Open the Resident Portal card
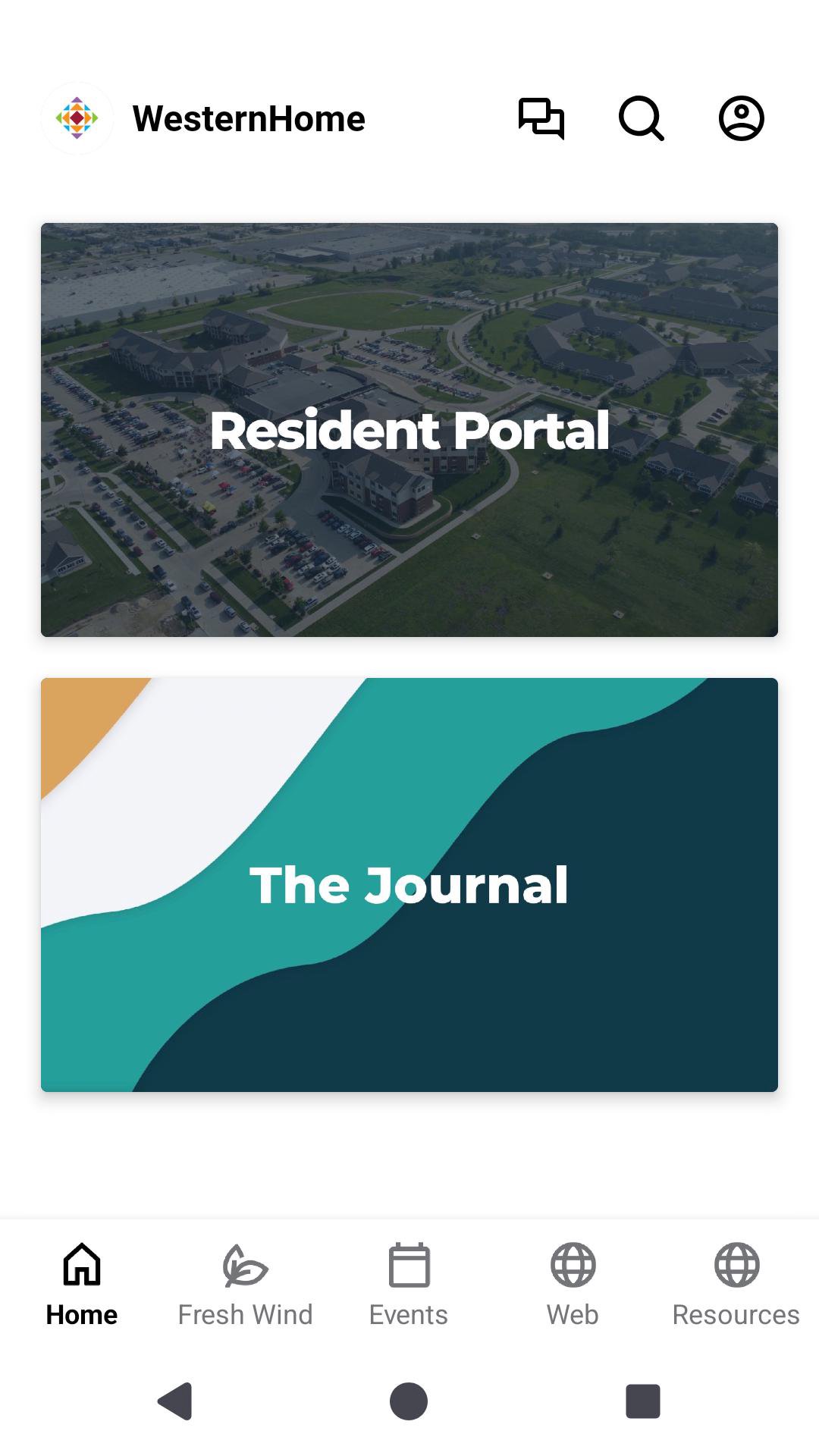This screenshot has width=819, height=1456. (409, 430)
